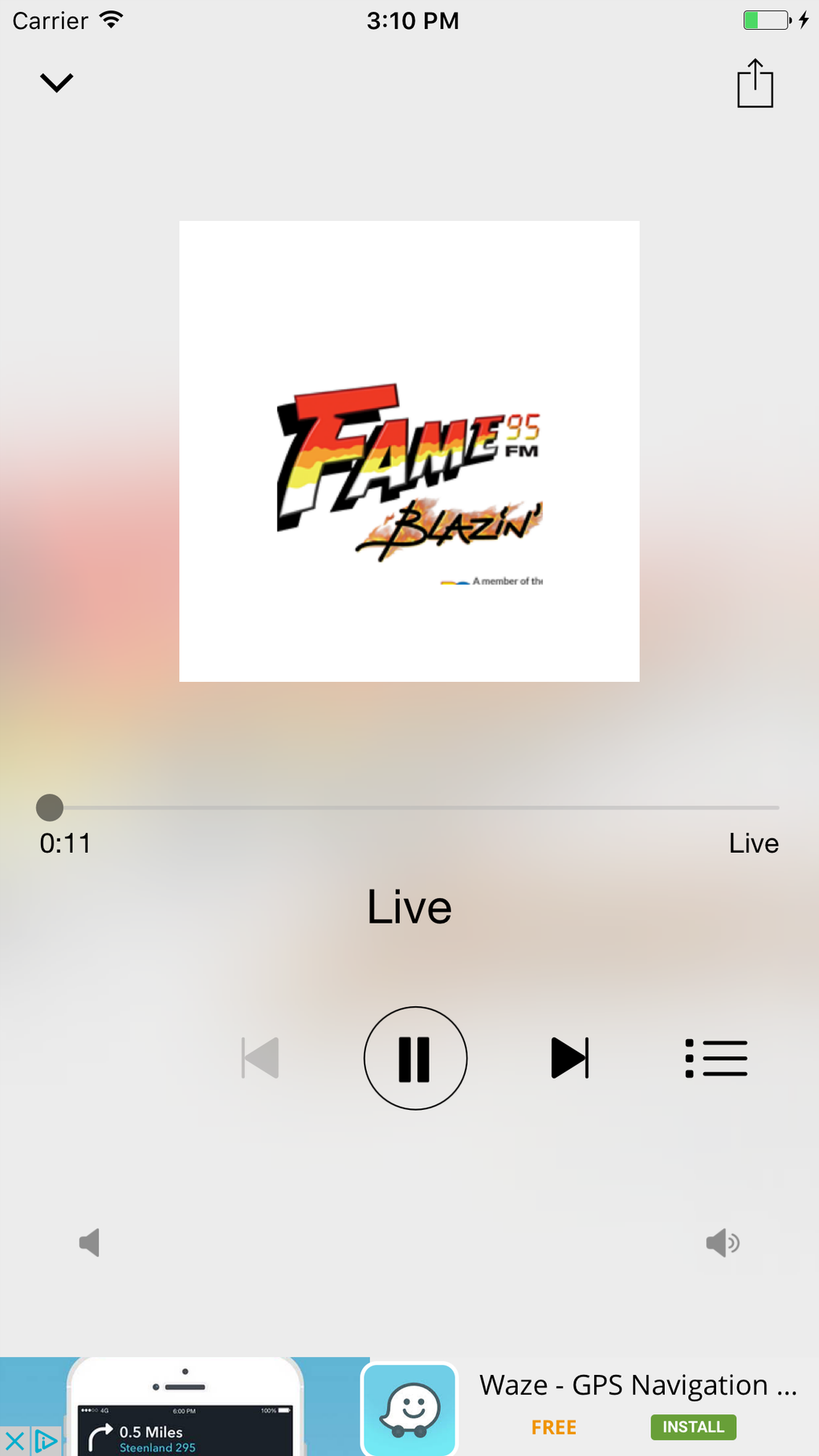The width and height of the screenshot is (819, 1456).
Task: Collapse the player with the down chevron
Action: [56, 83]
